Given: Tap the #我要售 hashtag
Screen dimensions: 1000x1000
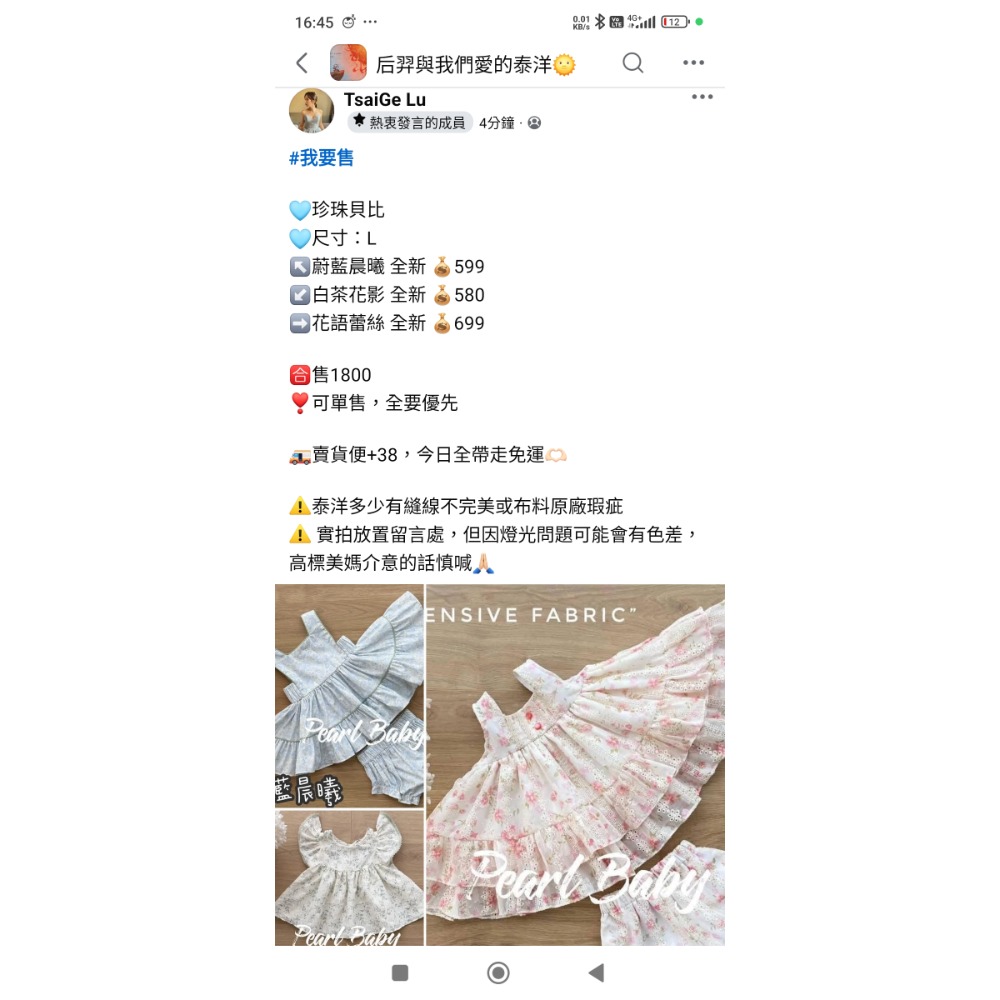Looking at the screenshot, I should click(321, 158).
